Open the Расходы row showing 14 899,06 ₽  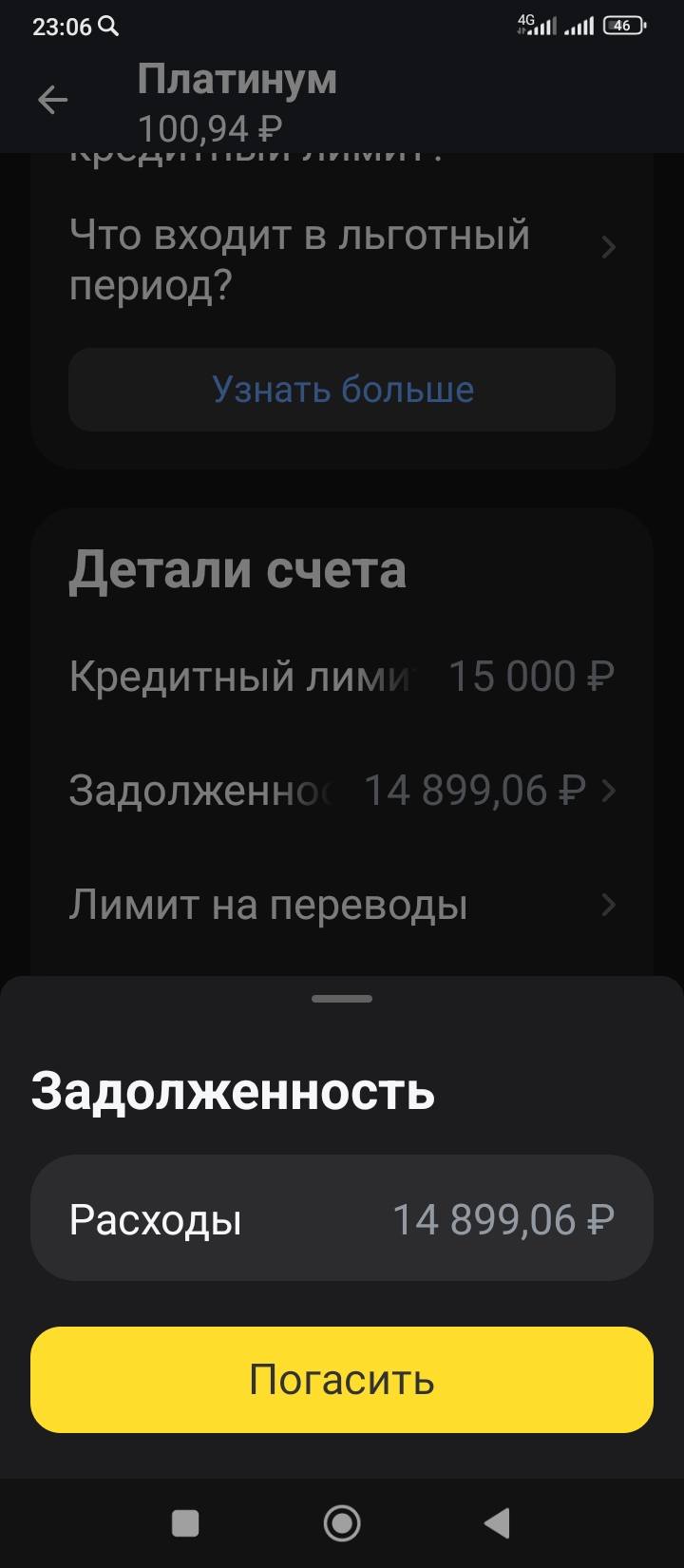coord(342,1217)
